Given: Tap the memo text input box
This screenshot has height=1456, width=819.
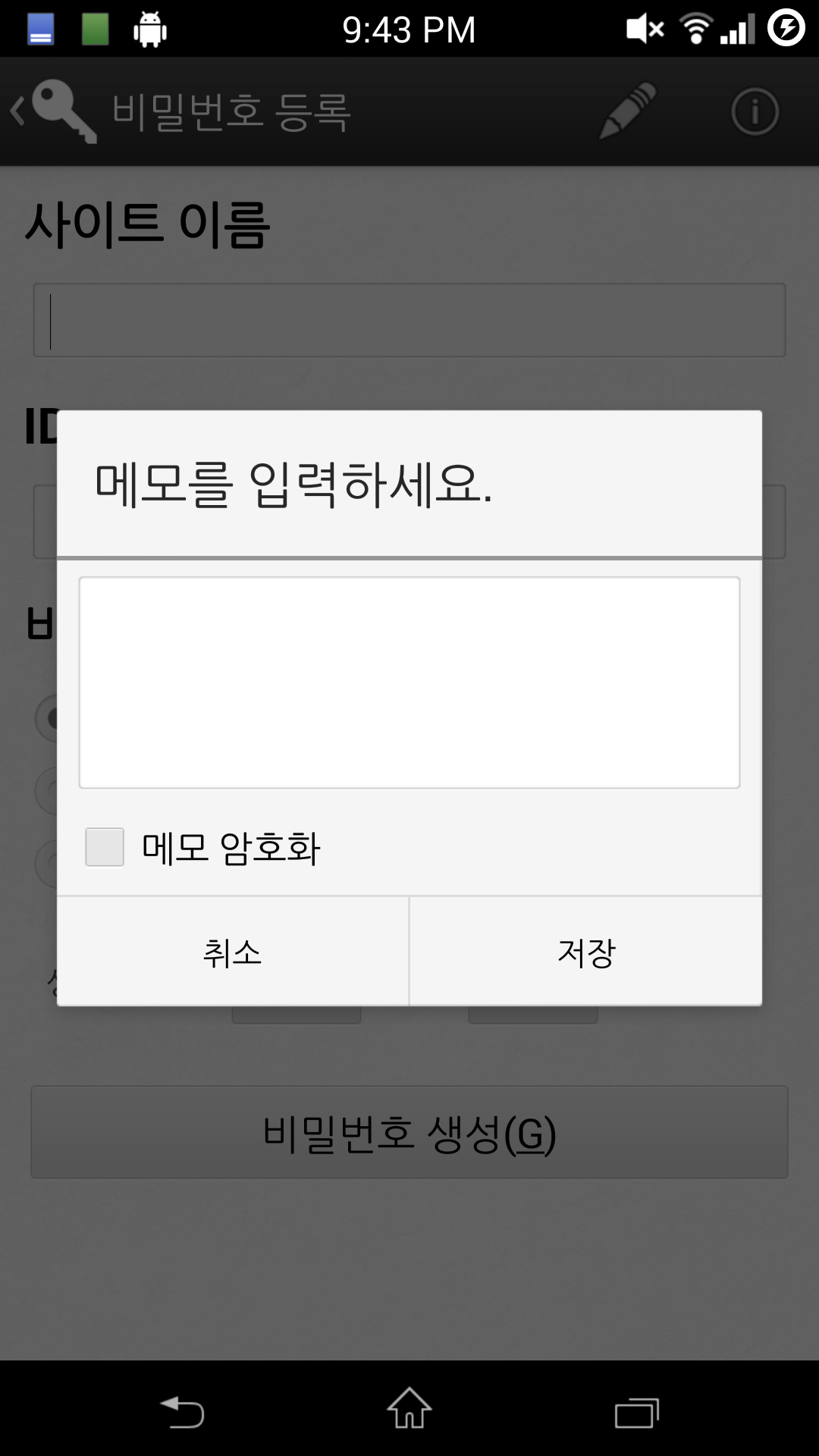Looking at the screenshot, I should [409, 682].
